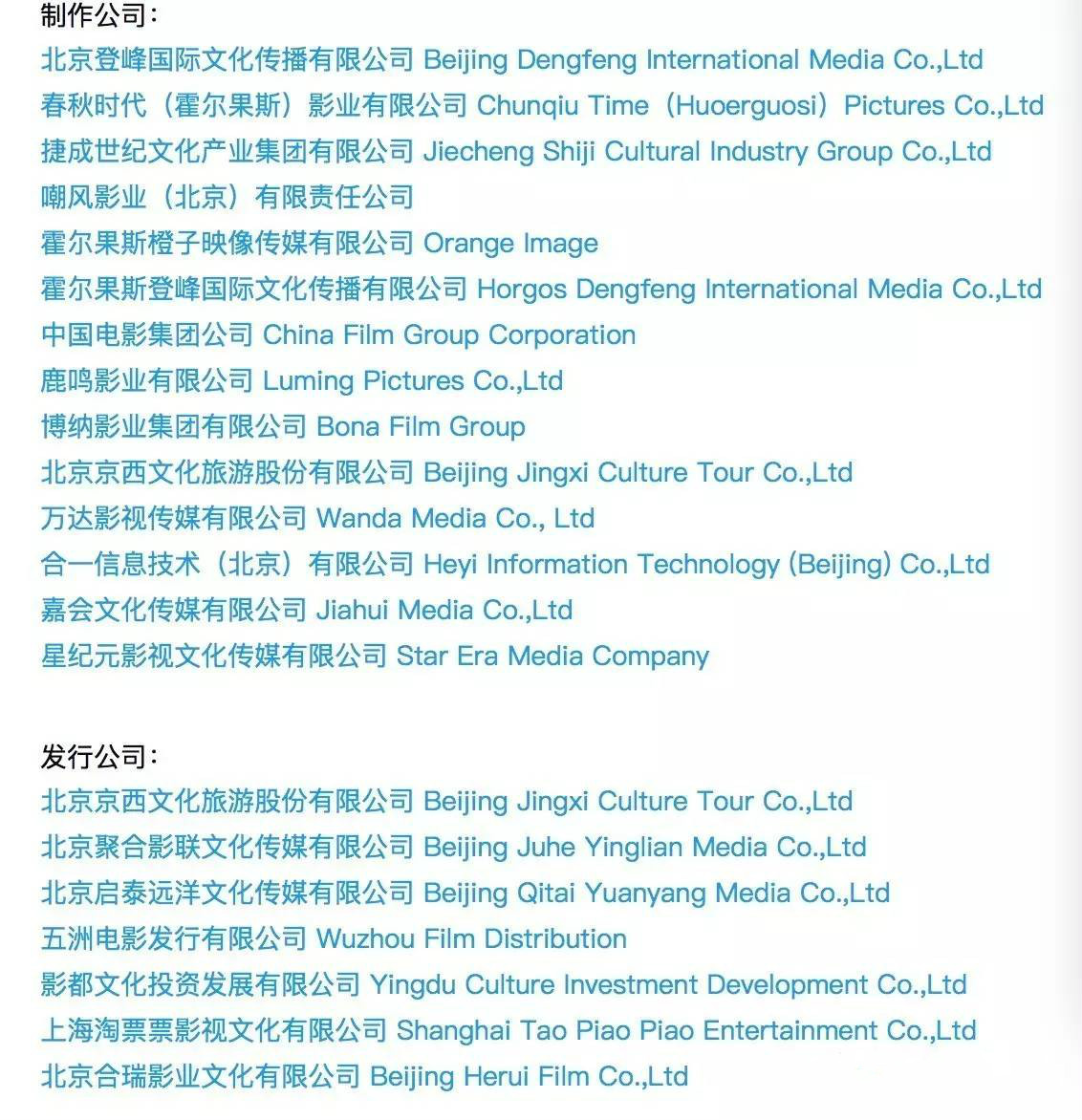Open China Film Group Corporation link
The height and width of the screenshot is (1120, 1082).
coord(337,334)
